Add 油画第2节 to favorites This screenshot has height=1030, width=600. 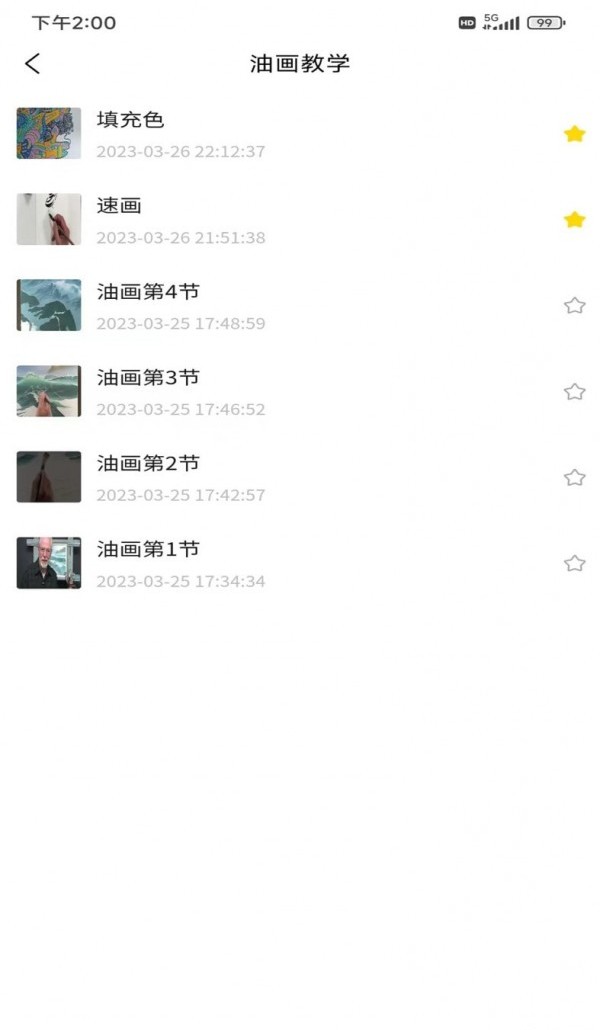[x=574, y=478]
